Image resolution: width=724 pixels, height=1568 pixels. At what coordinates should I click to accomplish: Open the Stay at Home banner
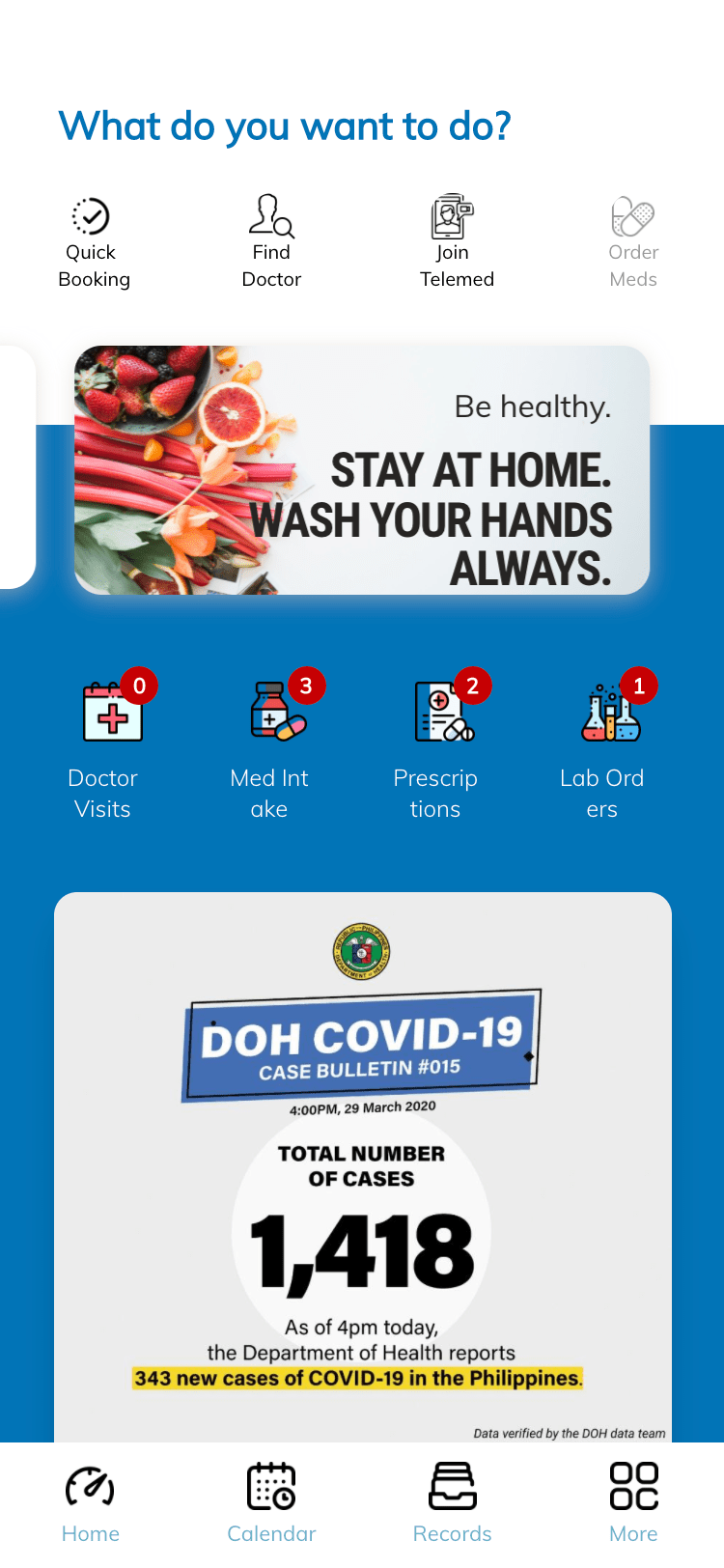(362, 470)
